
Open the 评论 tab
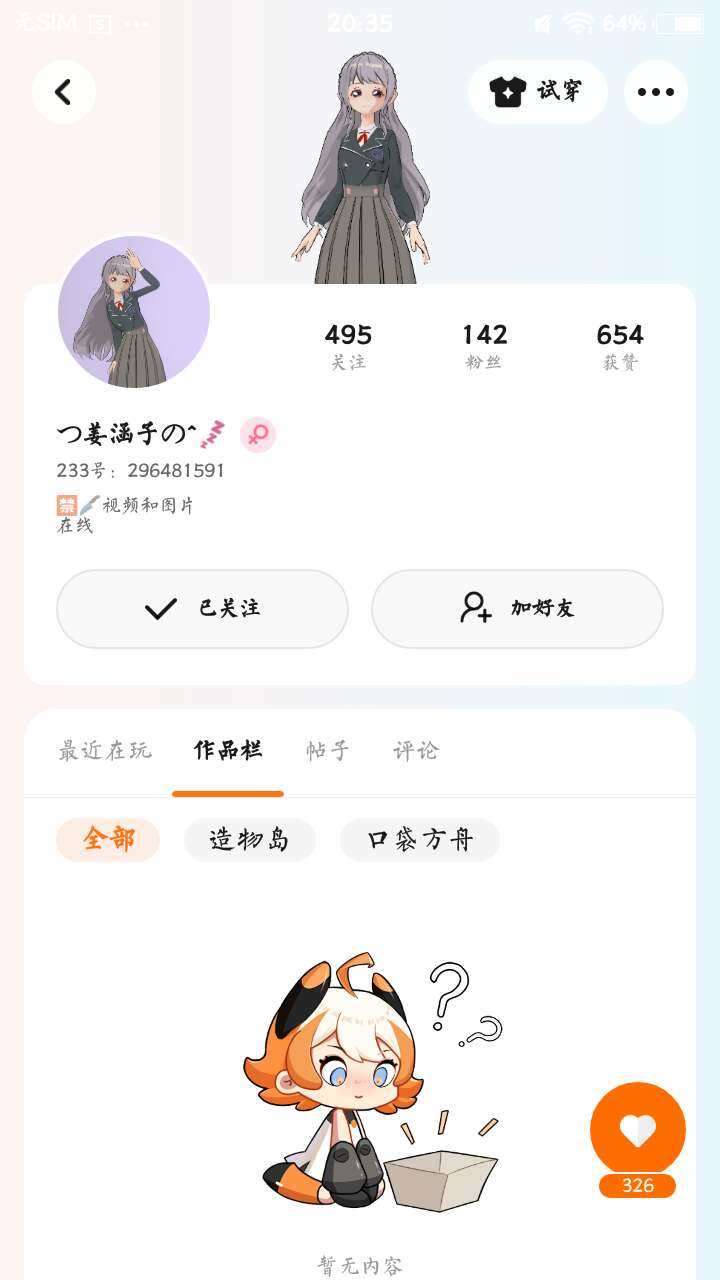(416, 751)
